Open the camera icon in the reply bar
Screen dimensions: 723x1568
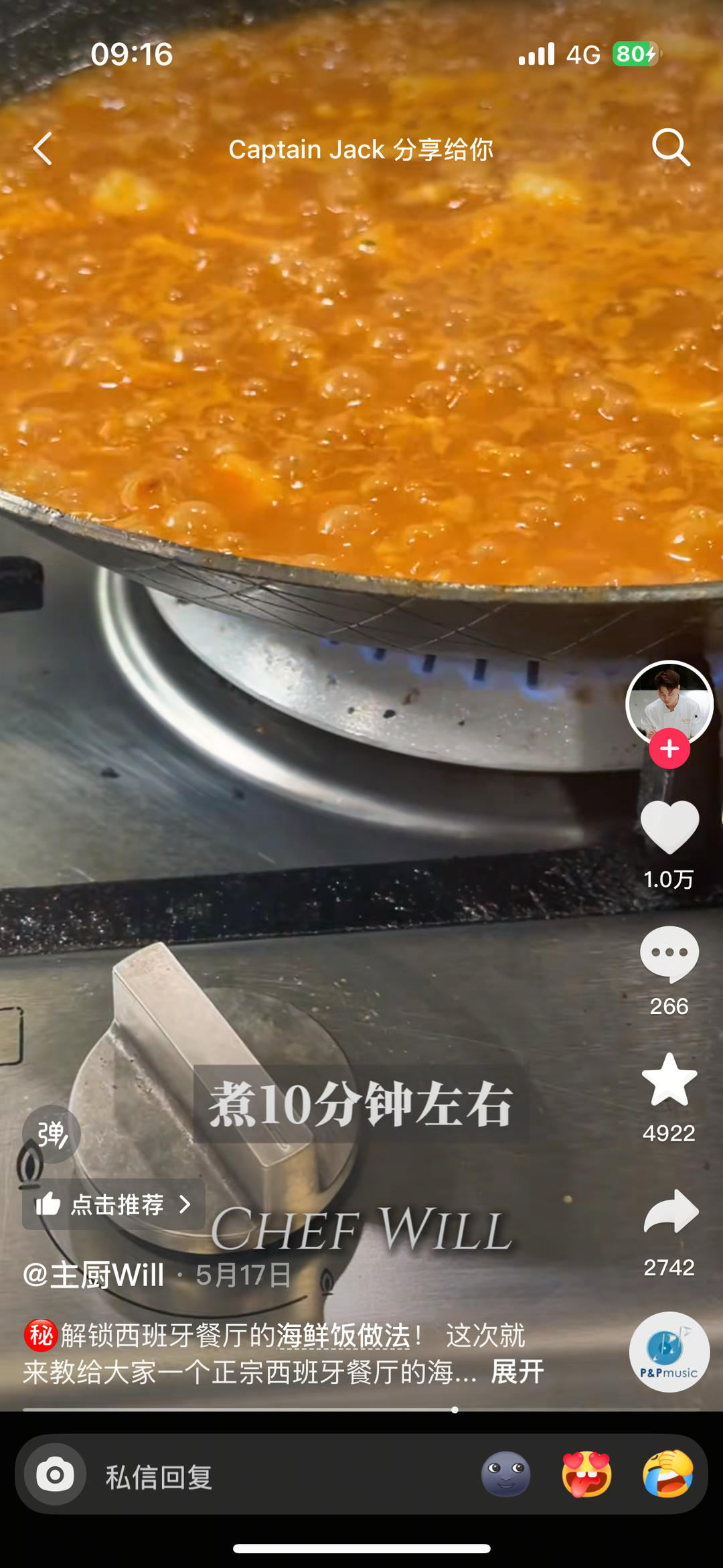click(55, 1474)
